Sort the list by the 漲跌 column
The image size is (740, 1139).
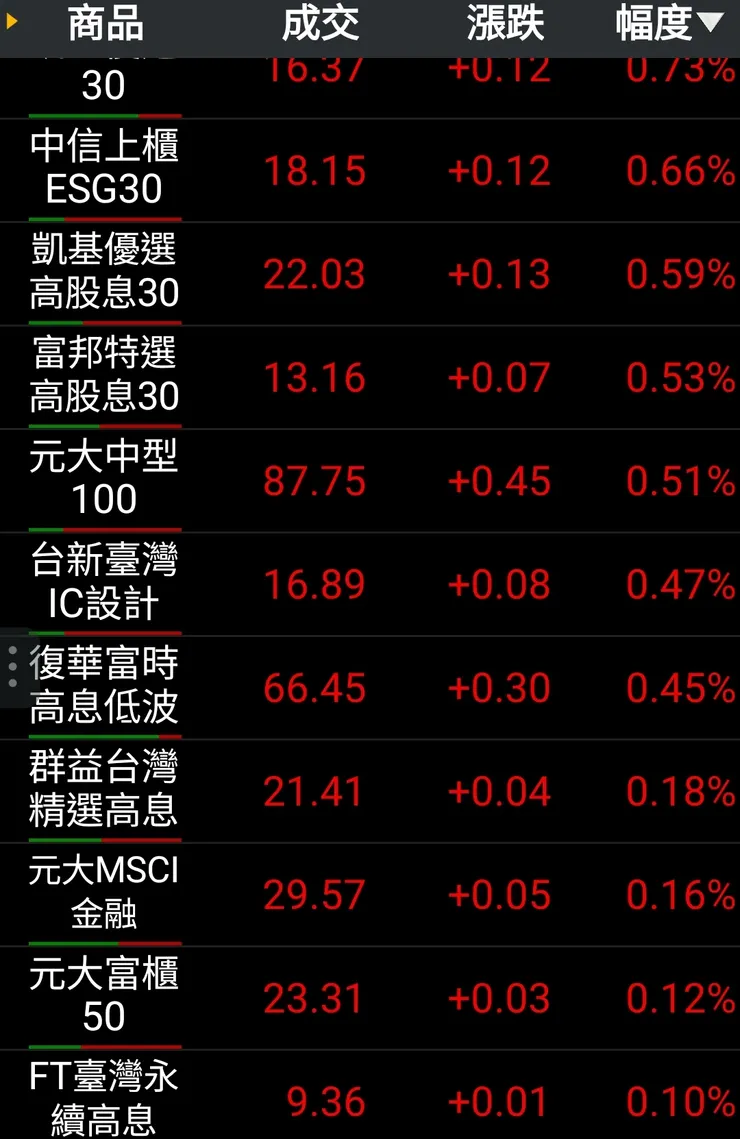pos(505,26)
